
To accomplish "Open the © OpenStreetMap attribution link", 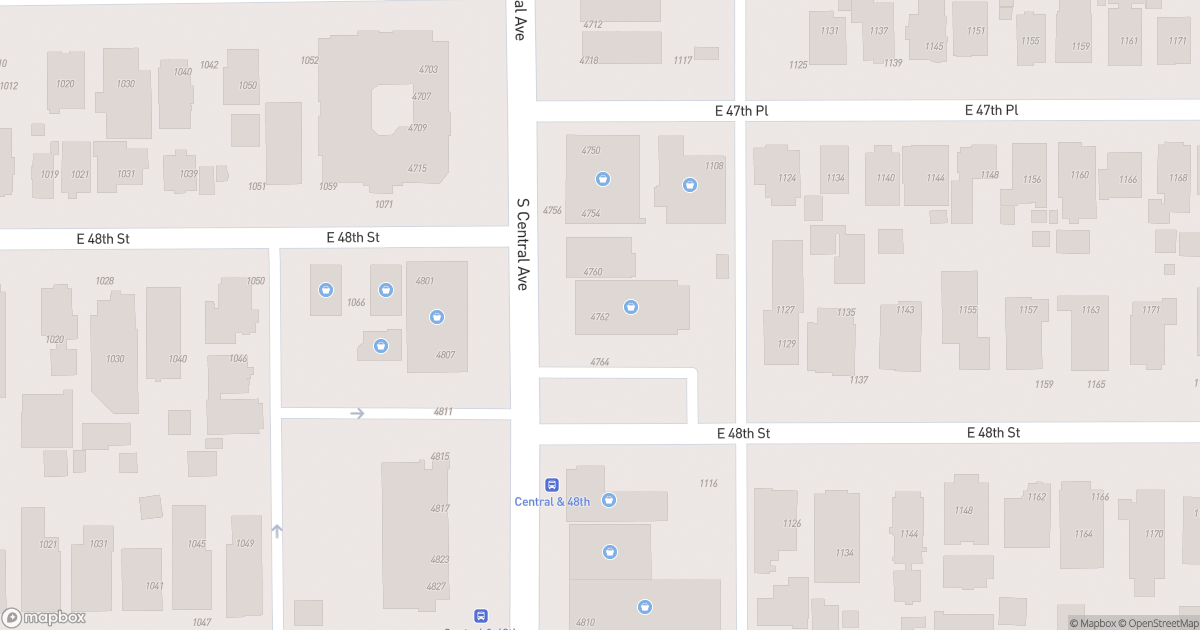I will point(1157,623).
